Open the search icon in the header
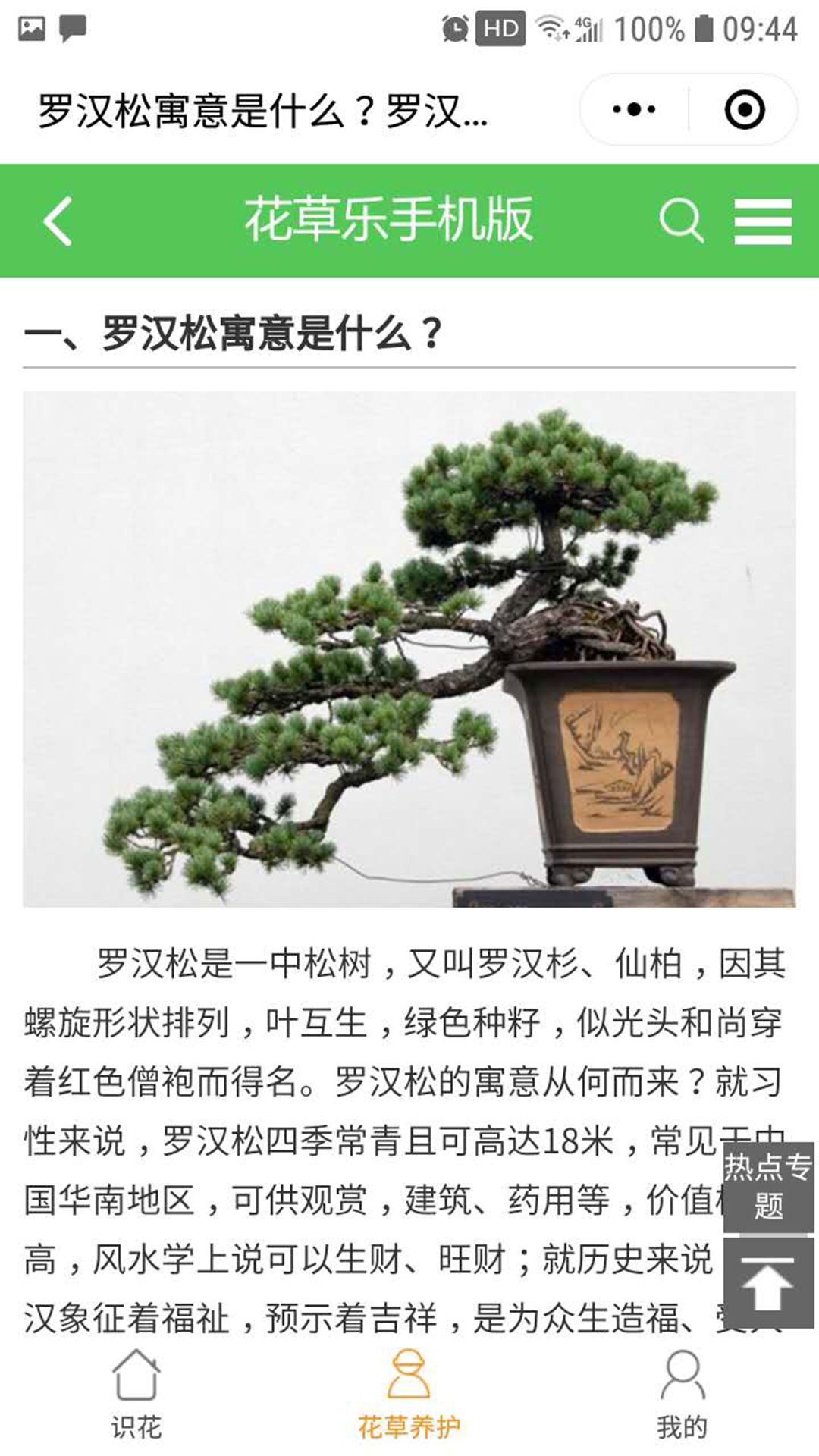Image resolution: width=819 pixels, height=1456 pixels. 681,221
